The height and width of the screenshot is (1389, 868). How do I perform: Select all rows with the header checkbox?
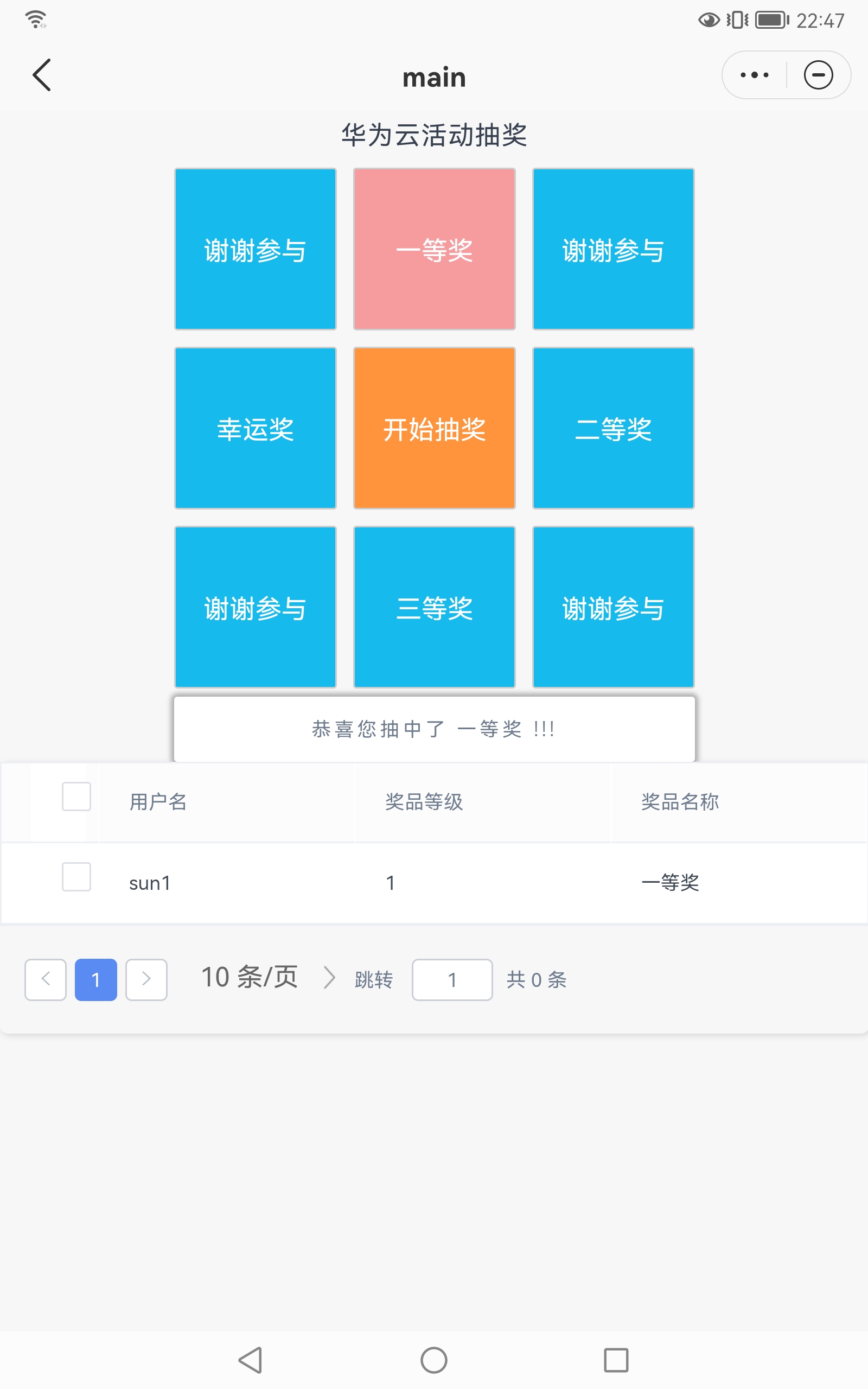(76, 797)
